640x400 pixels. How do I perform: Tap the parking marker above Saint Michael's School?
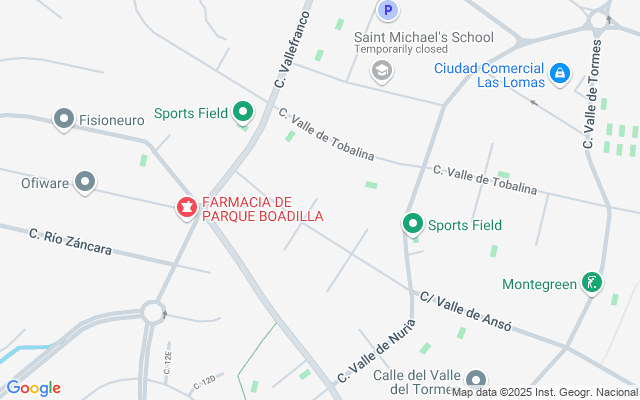(388, 11)
